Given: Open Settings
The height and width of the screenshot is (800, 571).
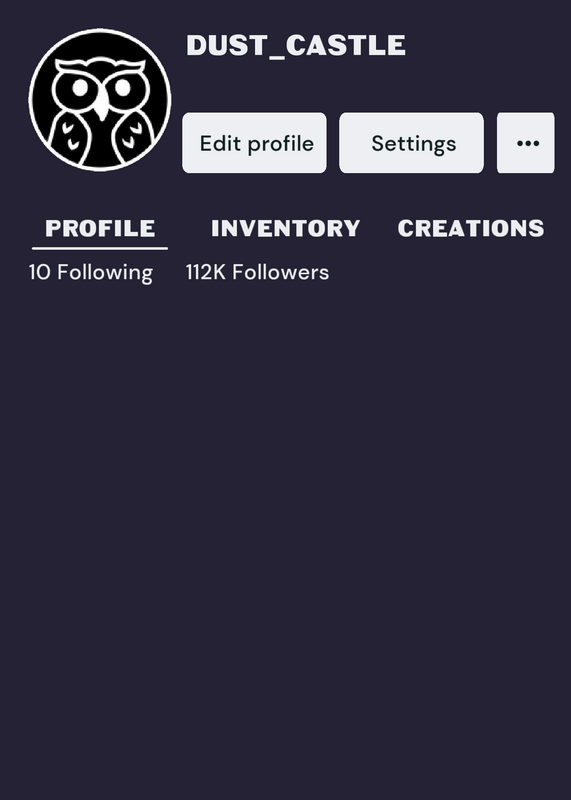Looking at the screenshot, I should 411,143.
